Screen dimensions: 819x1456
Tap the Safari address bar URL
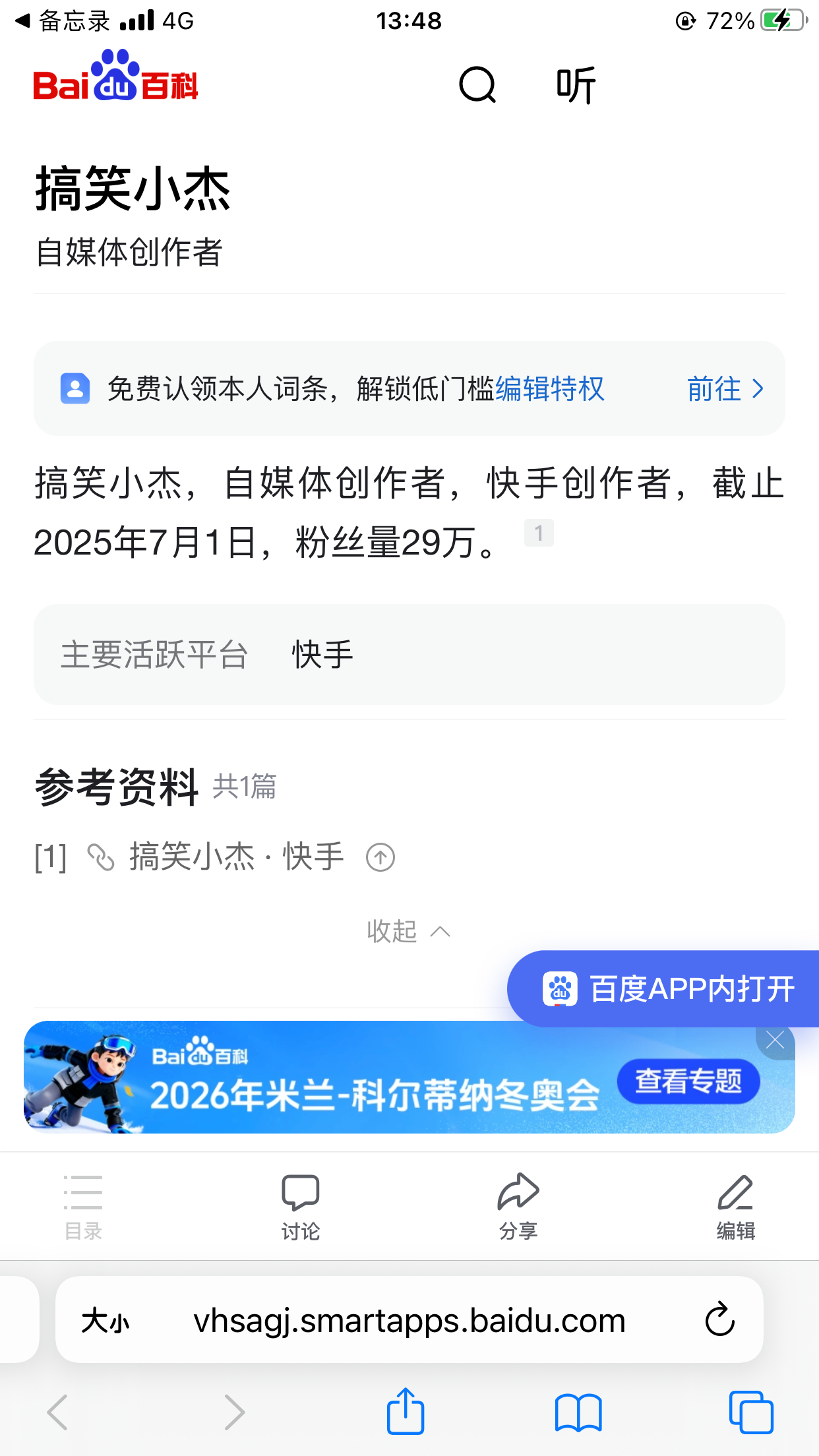click(x=409, y=1321)
